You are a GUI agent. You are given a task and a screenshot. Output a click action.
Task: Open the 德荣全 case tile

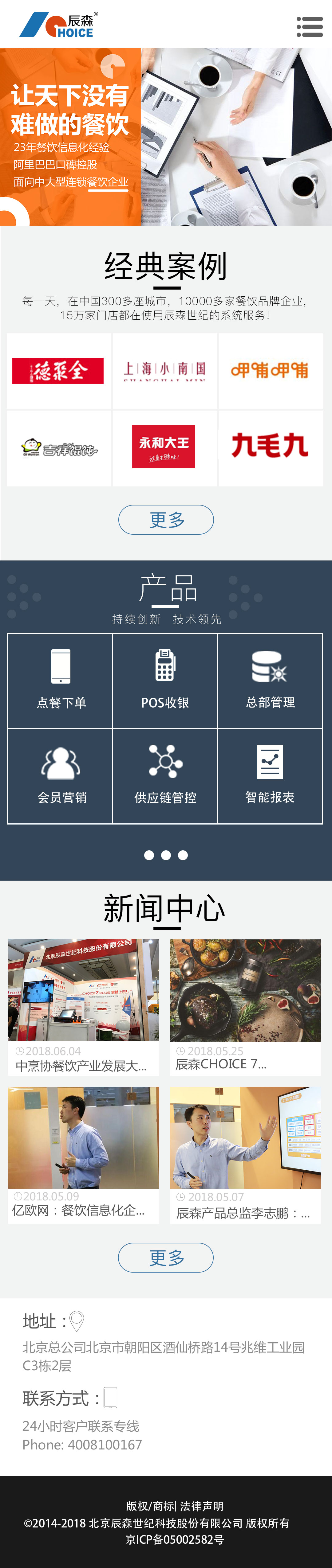(x=58, y=371)
